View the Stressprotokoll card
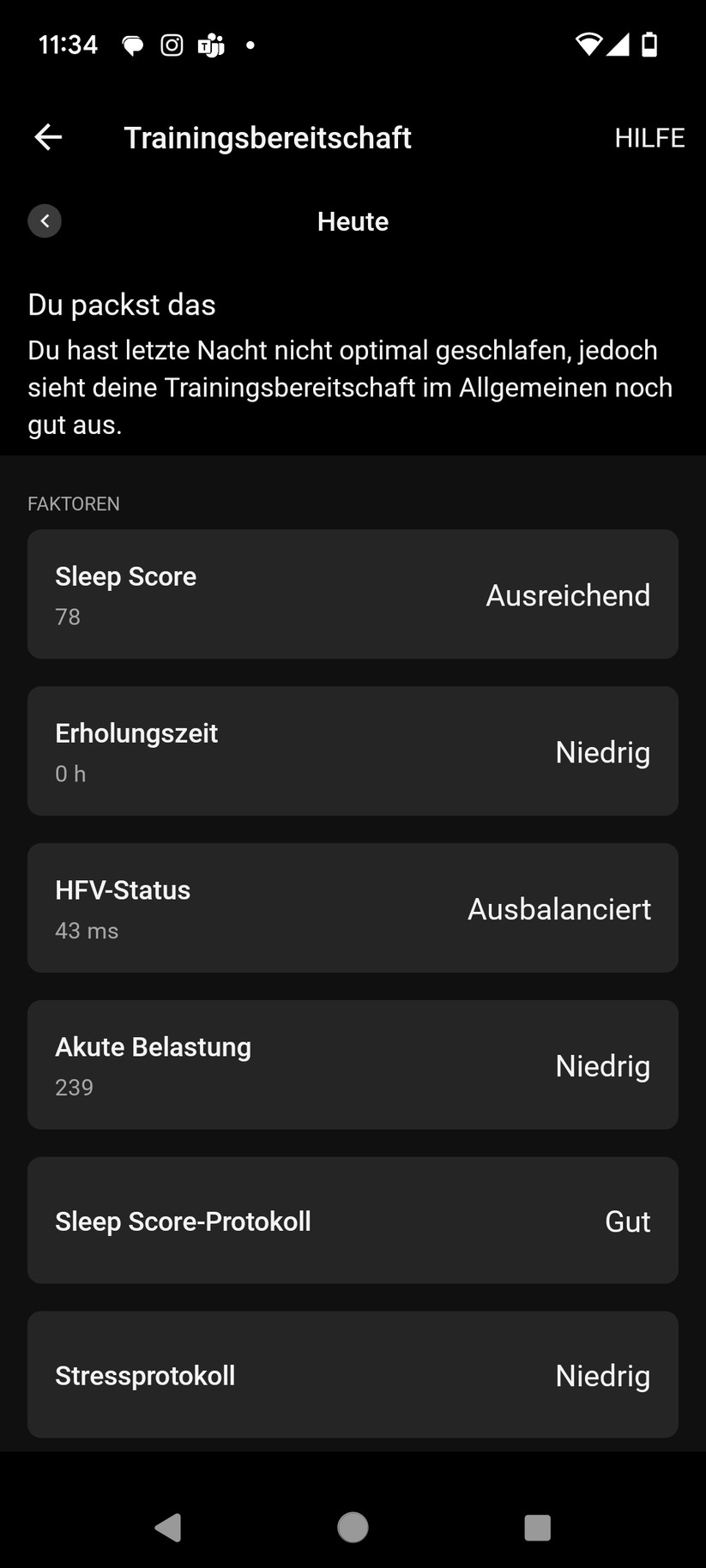 [353, 1375]
